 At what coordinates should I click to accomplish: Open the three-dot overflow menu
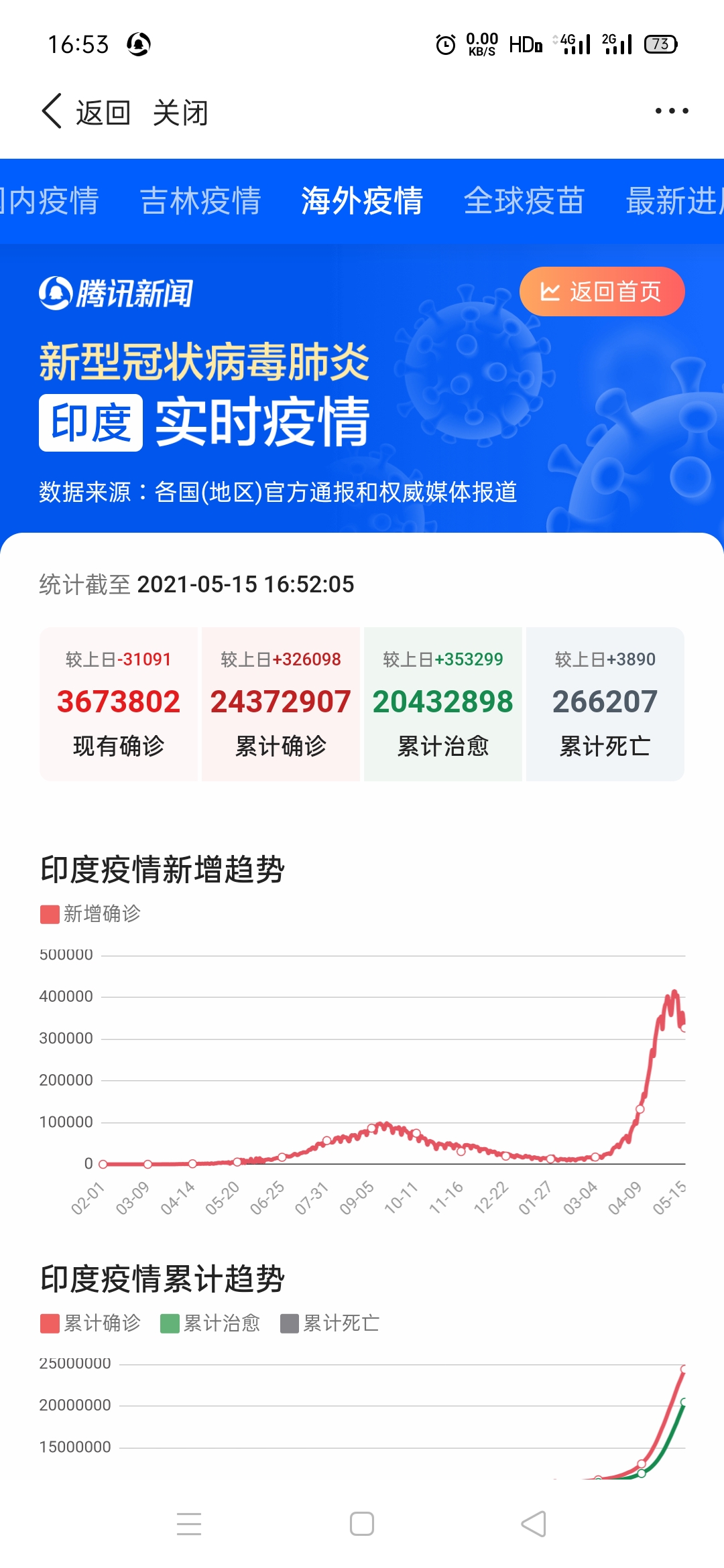(x=672, y=111)
